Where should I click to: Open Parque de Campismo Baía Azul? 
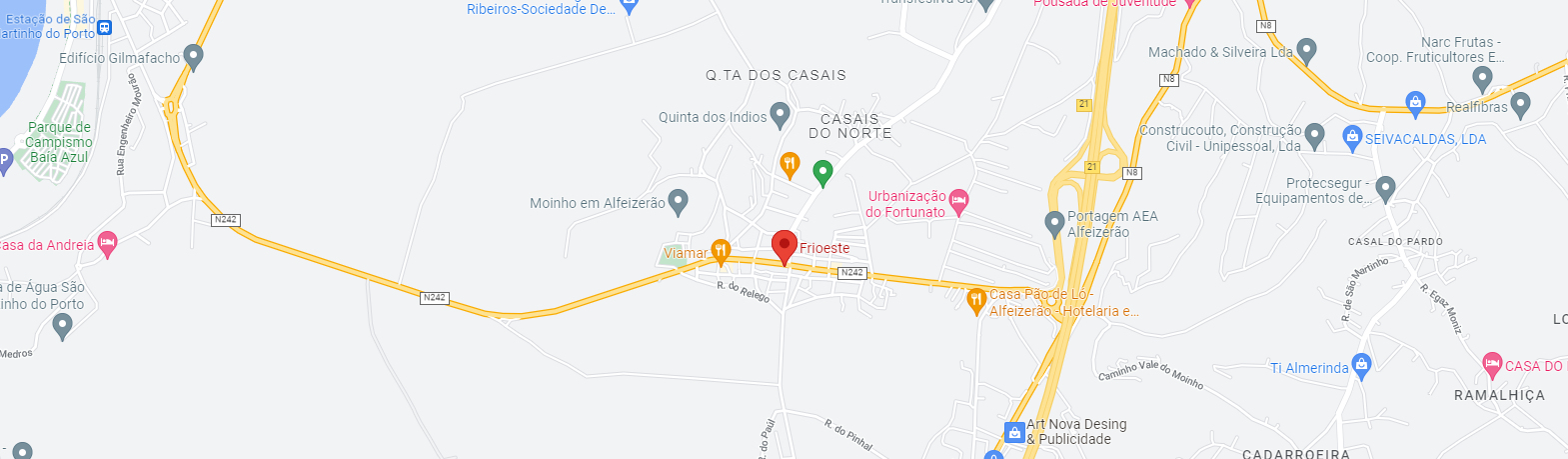(59, 142)
